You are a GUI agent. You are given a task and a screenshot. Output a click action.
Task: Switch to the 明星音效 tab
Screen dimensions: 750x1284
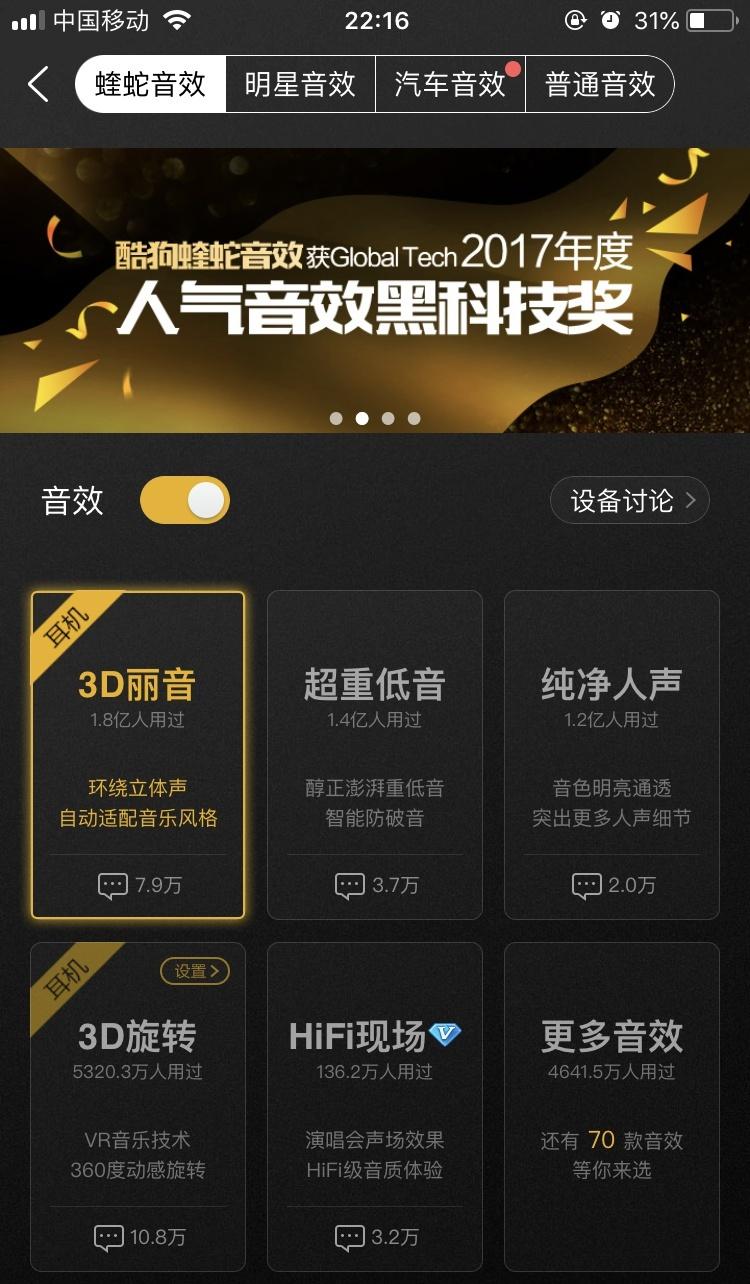[x=300, y=85]
